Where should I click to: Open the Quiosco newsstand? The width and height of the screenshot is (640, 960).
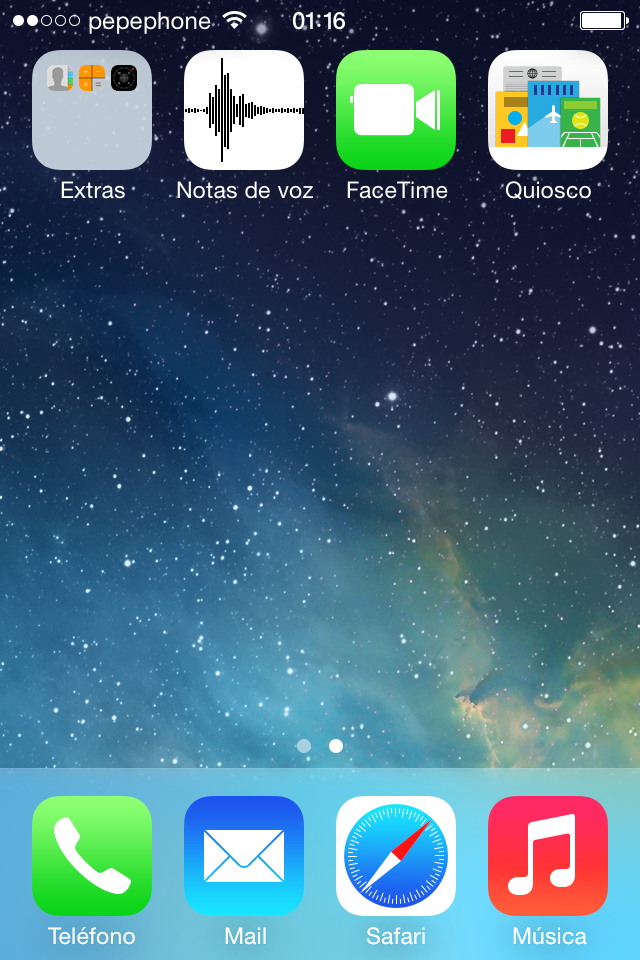click(x=548, y=110)
